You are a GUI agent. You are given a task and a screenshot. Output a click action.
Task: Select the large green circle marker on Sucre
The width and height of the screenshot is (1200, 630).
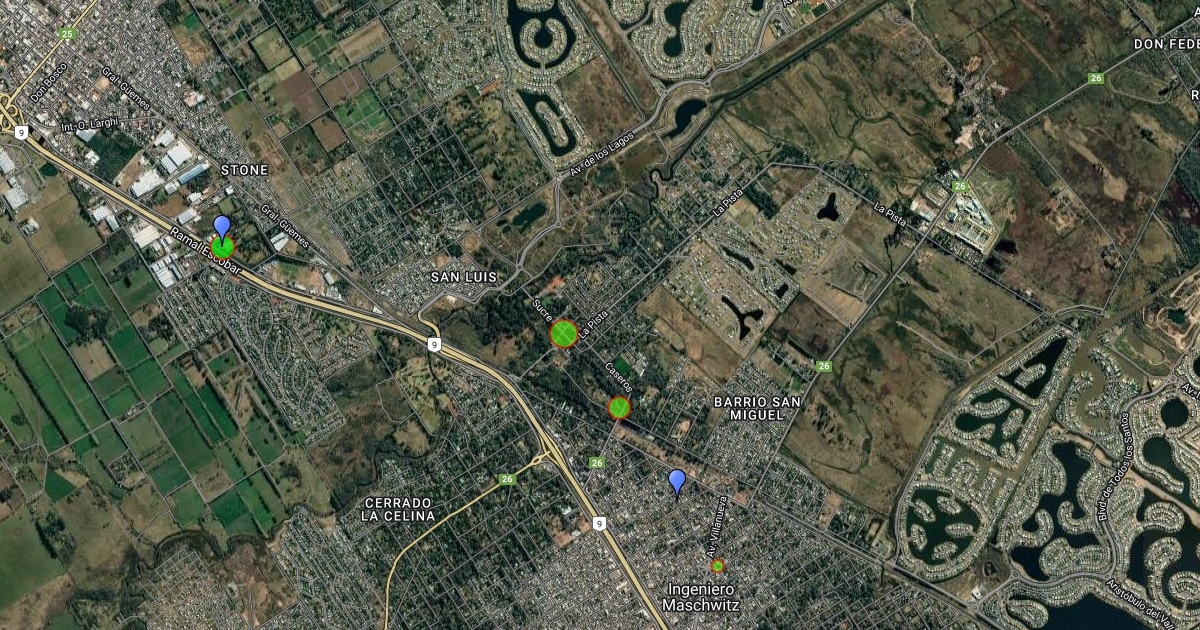pos(564,333)
